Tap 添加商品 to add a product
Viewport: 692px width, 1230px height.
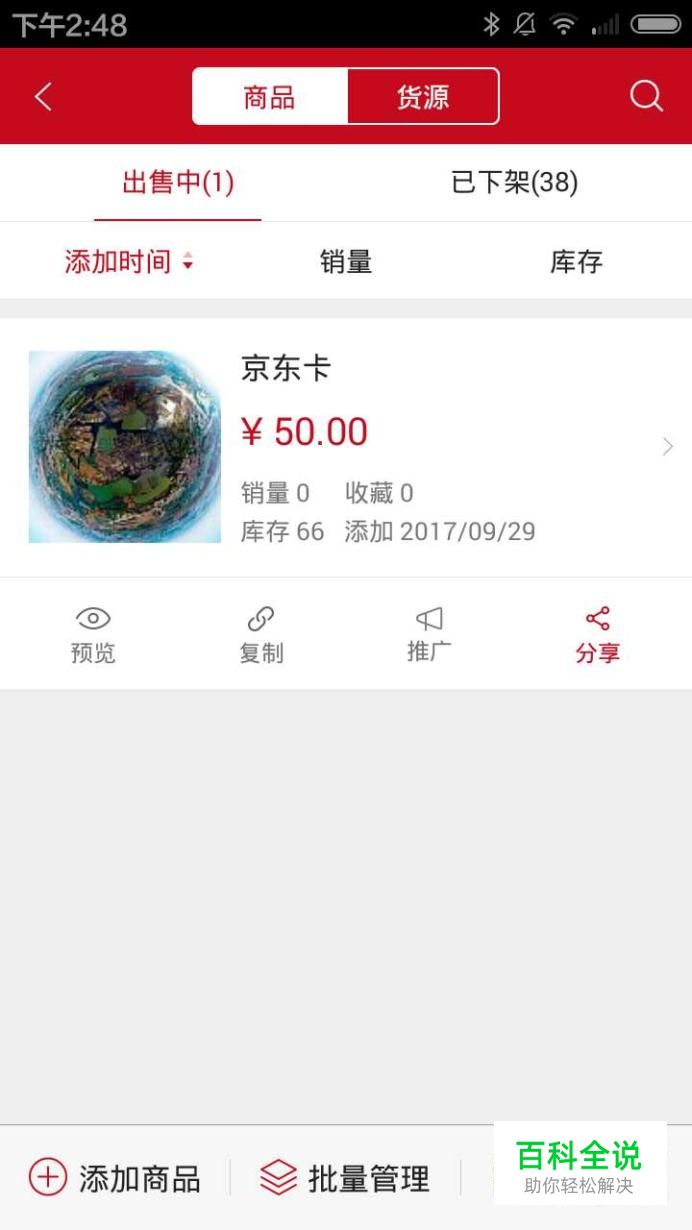(x=115, y=1178)
